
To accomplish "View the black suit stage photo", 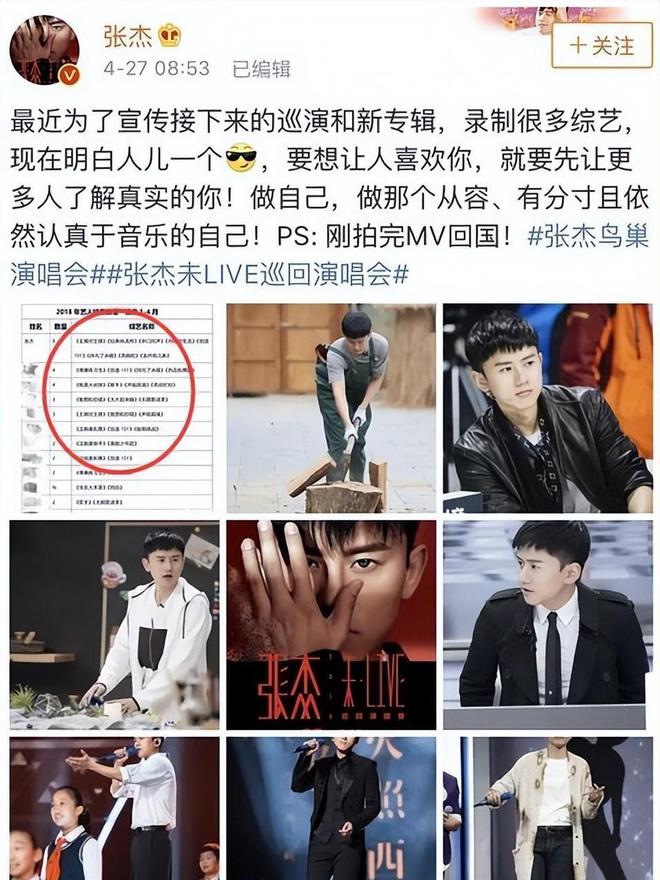I will click(330, 808).
